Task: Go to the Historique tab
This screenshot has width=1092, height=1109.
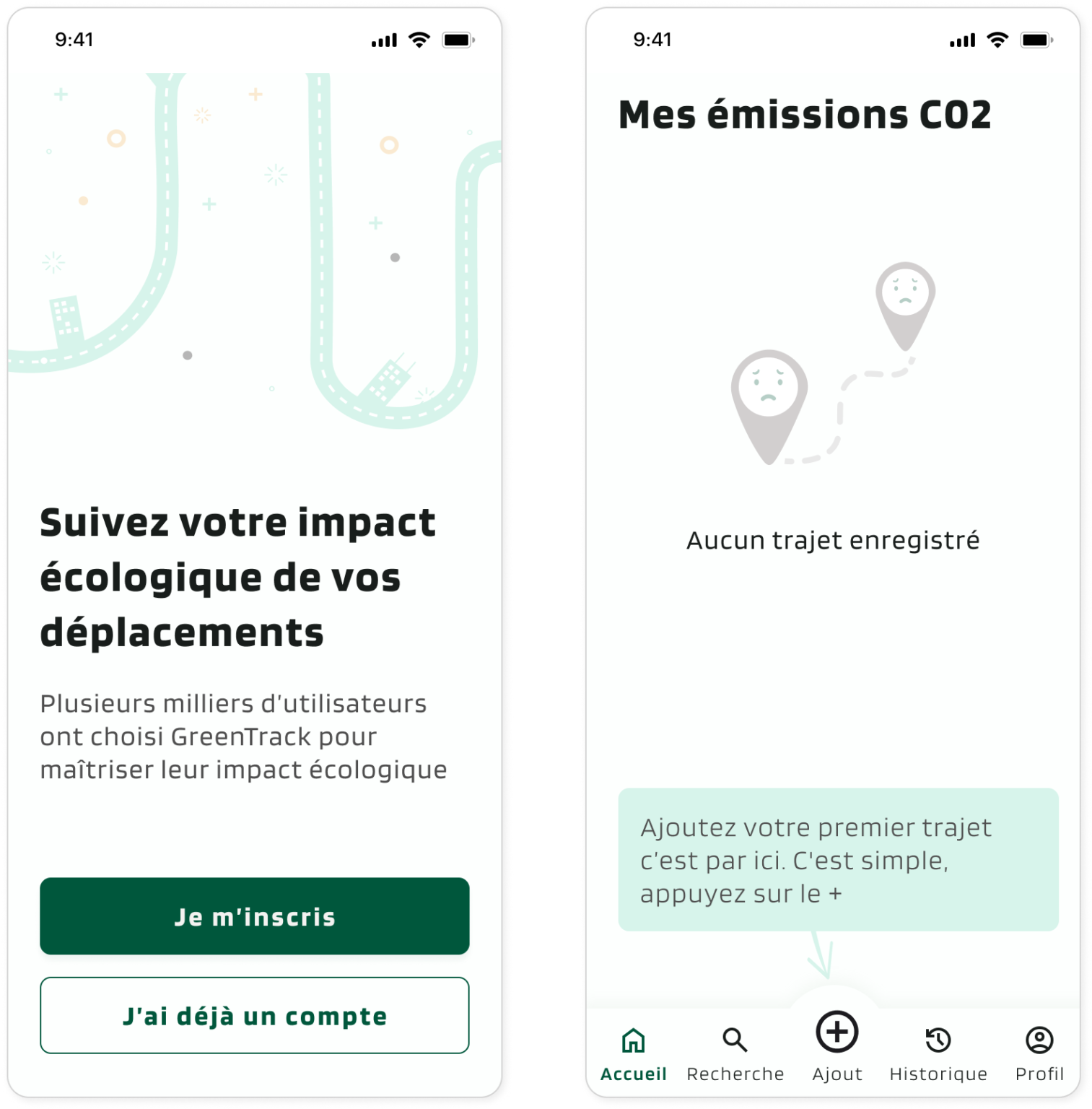Action: click(x=938, y=1053)
